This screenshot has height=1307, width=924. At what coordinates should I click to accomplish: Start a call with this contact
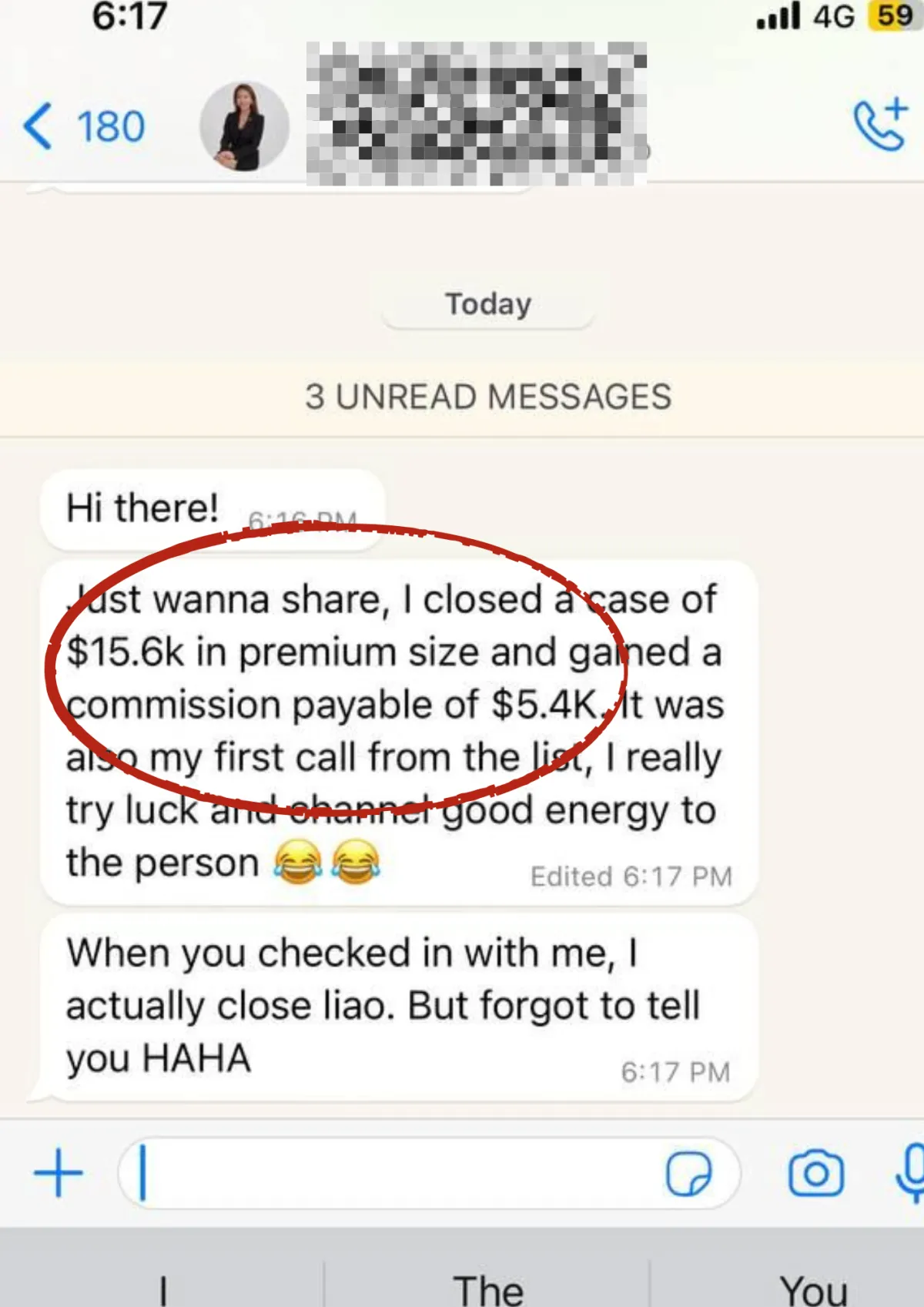pos(881,124)
